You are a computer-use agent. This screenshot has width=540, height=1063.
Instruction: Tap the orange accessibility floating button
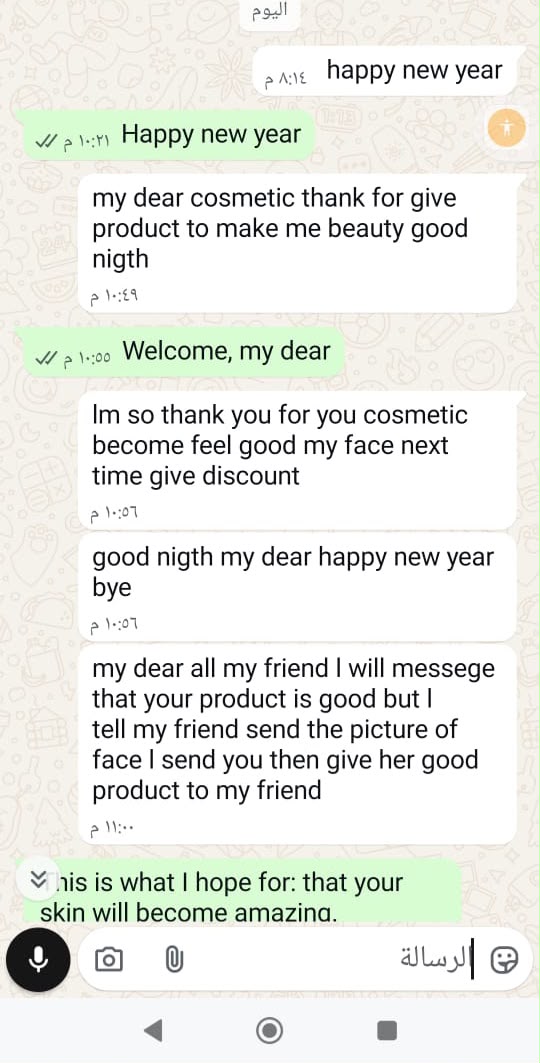(507, 127)
